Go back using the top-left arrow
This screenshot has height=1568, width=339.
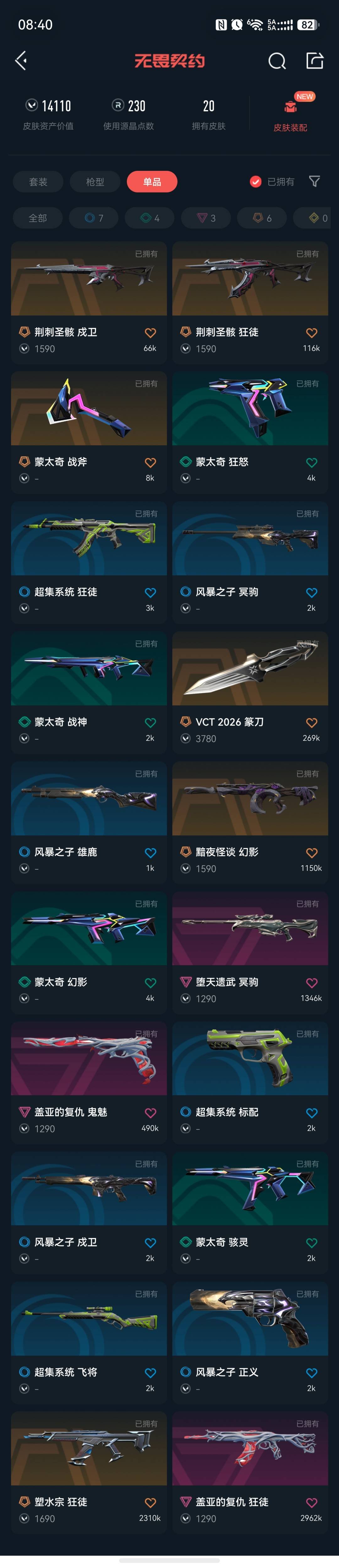coord(21,60)
